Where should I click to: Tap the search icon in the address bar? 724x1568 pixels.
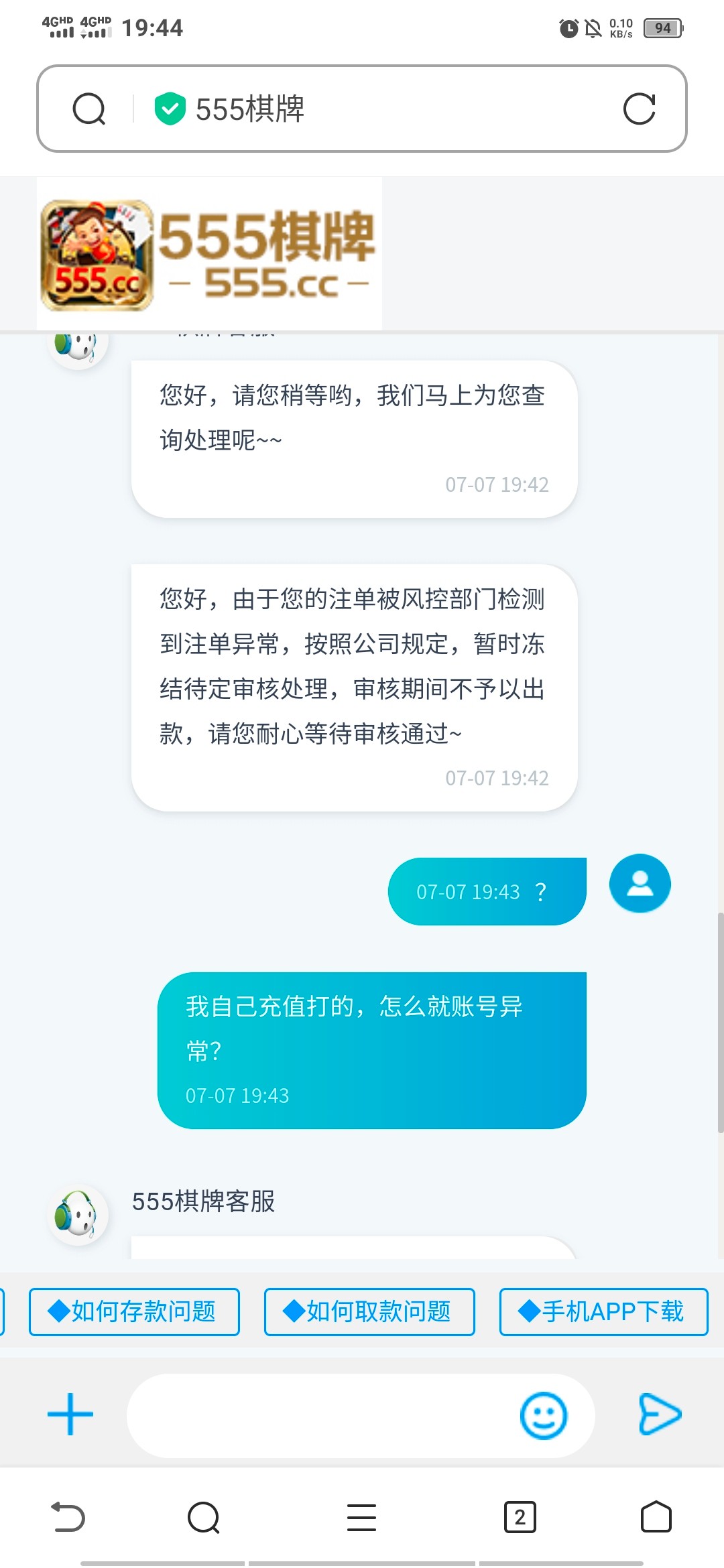(89, 109)
